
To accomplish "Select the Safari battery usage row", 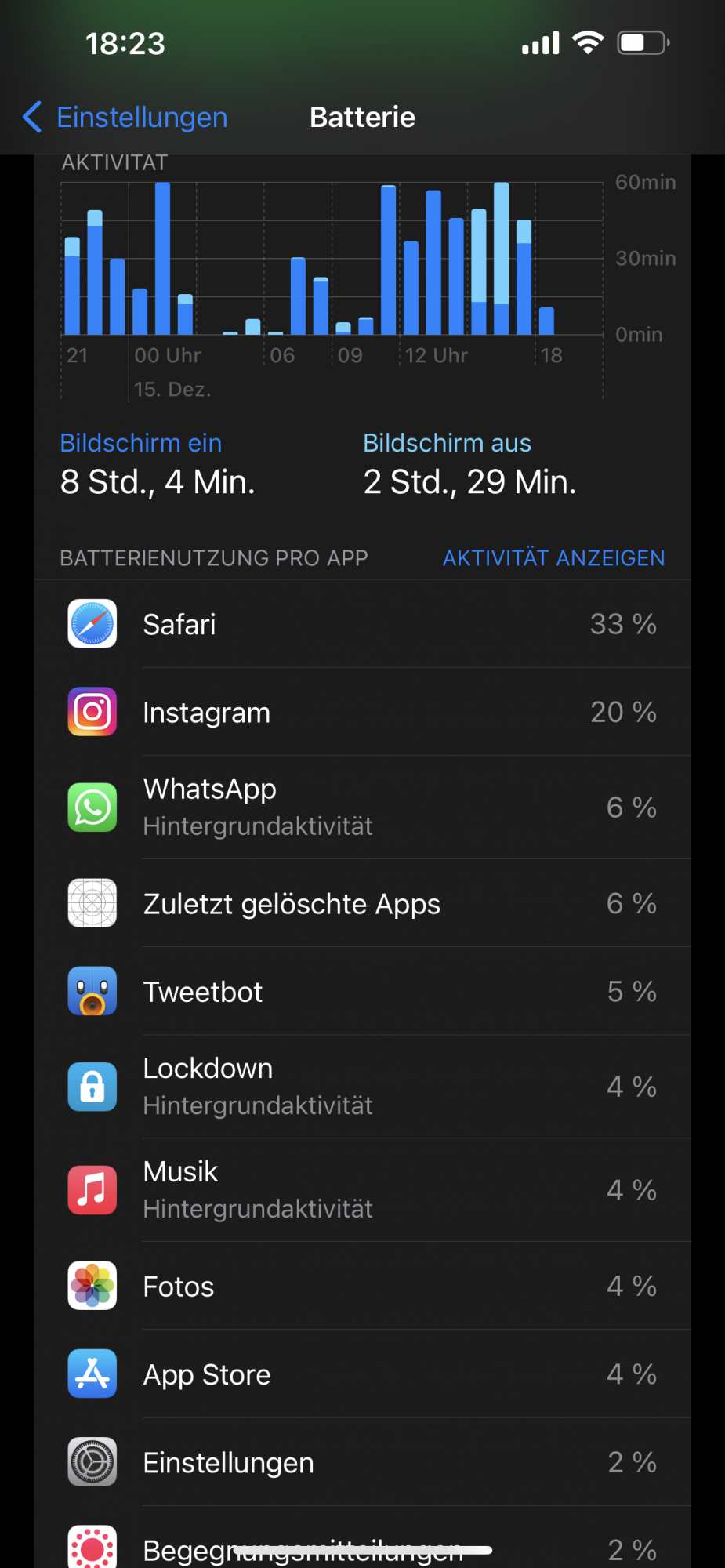I will 362,624.
